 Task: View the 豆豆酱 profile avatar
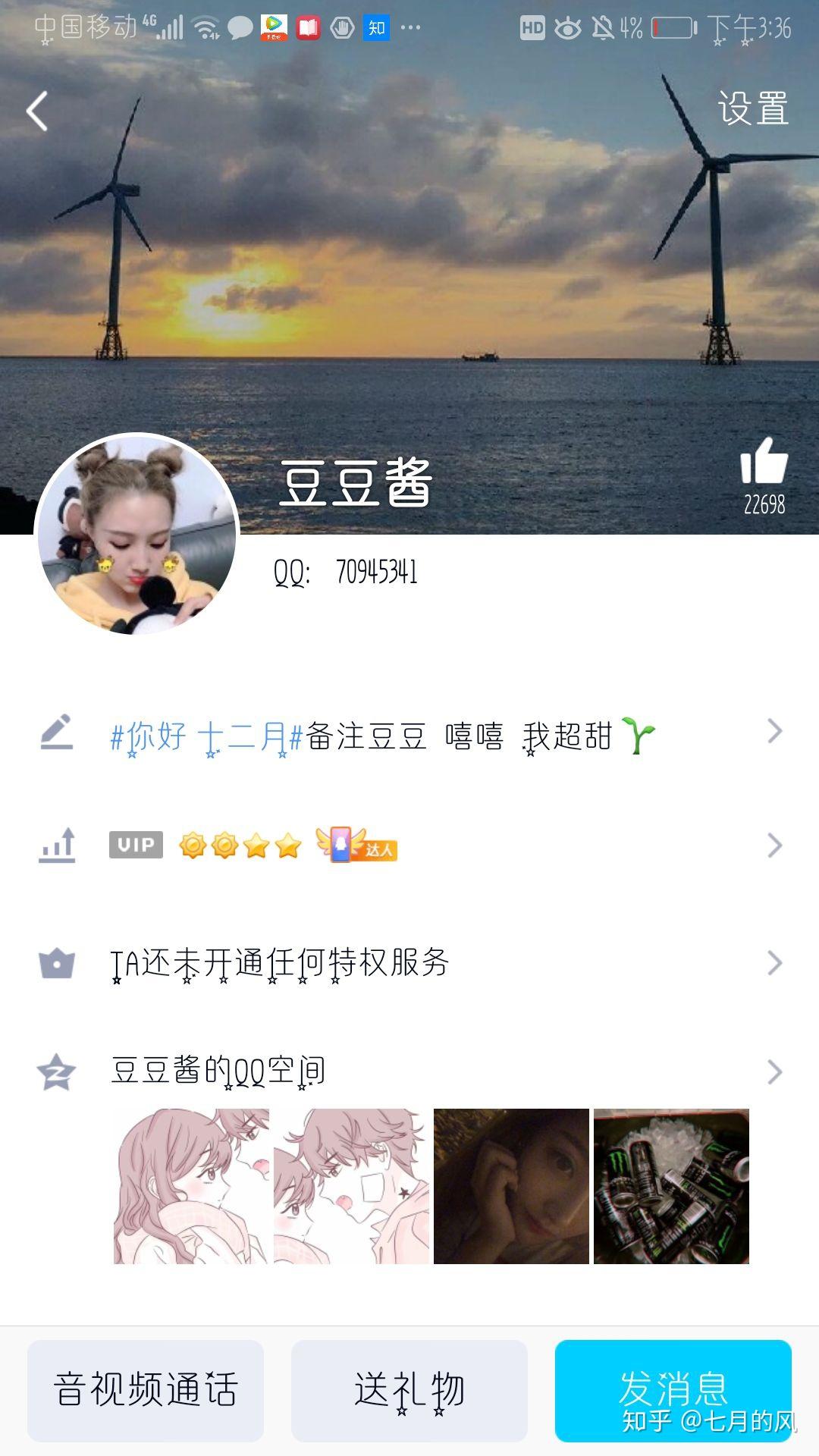tap(137, 535)
